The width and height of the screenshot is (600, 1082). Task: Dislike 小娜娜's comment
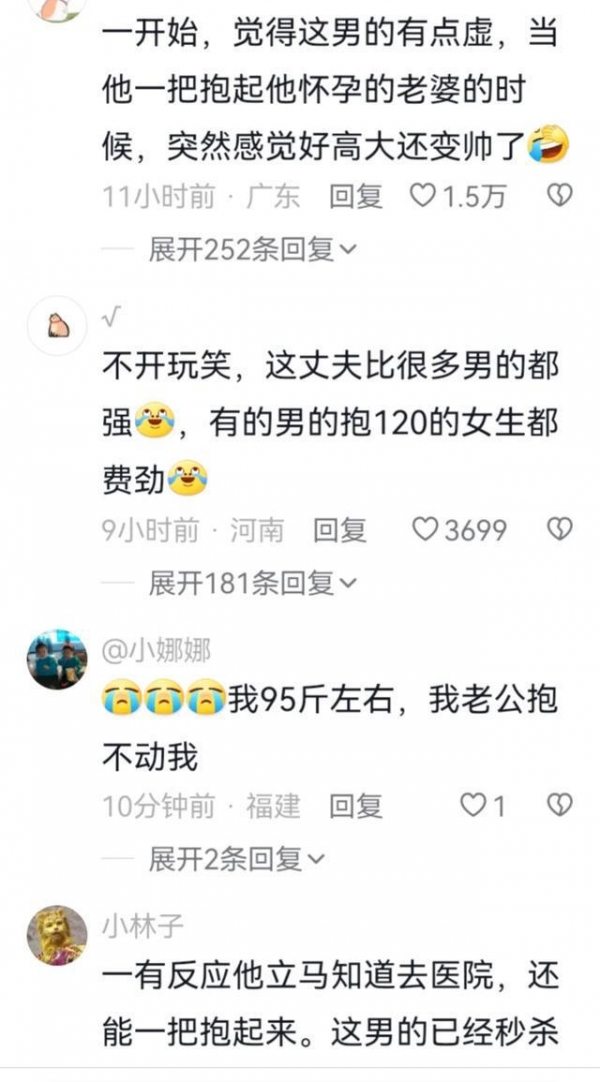(561, 806)
